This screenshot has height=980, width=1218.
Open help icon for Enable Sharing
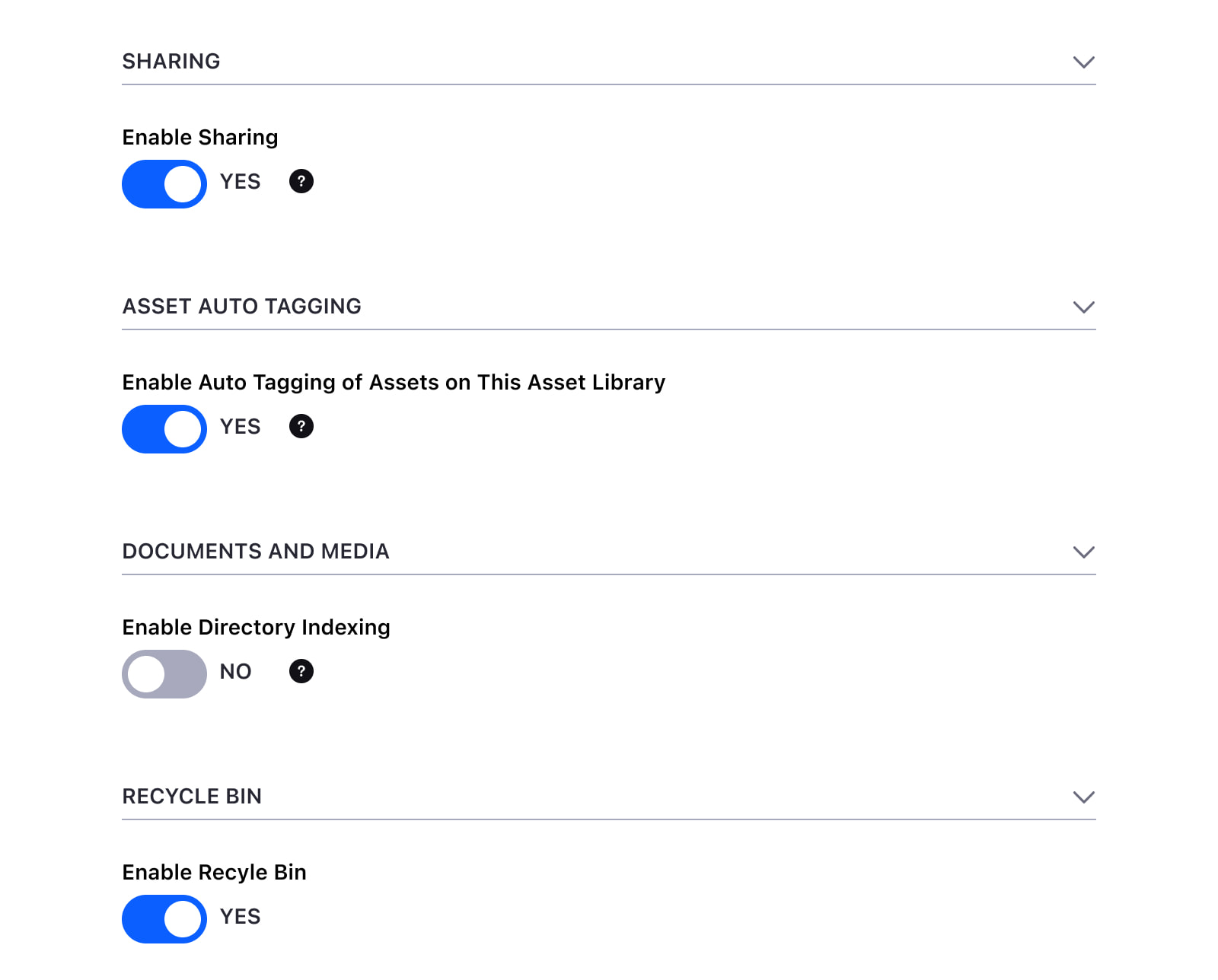tap(301, 181)
